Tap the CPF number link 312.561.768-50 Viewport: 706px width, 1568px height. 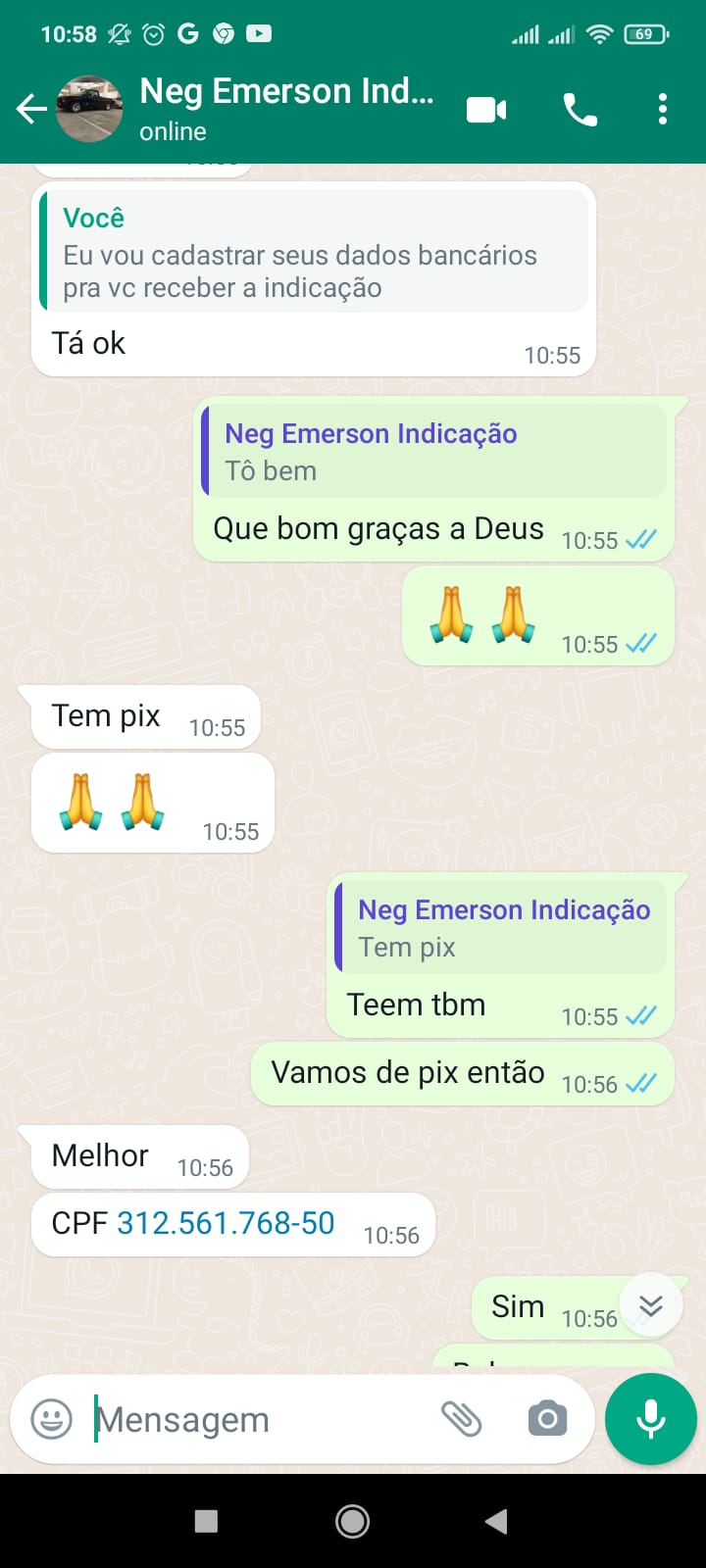pos(226,1223)
